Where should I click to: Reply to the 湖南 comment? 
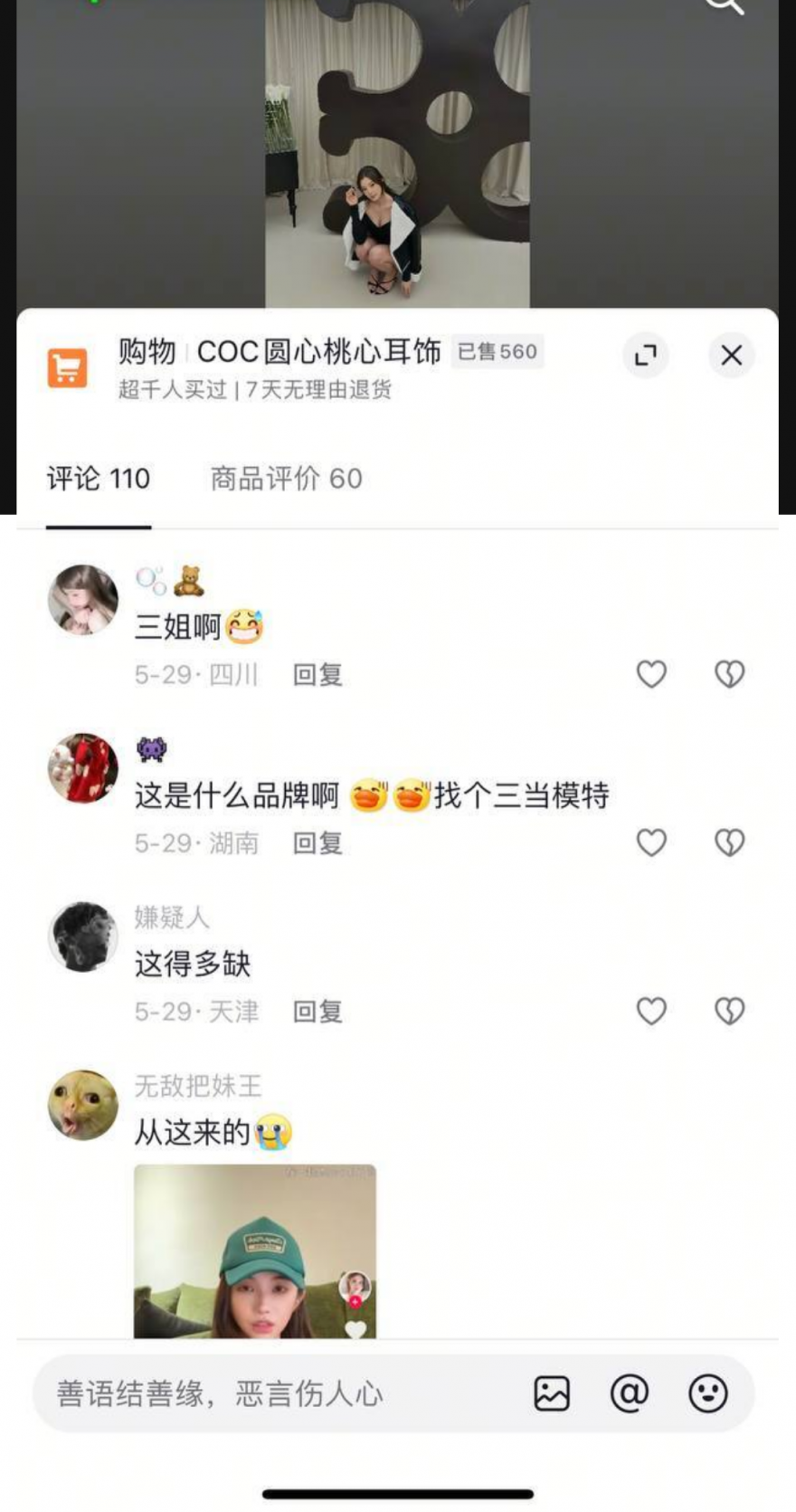click(317, 843)
